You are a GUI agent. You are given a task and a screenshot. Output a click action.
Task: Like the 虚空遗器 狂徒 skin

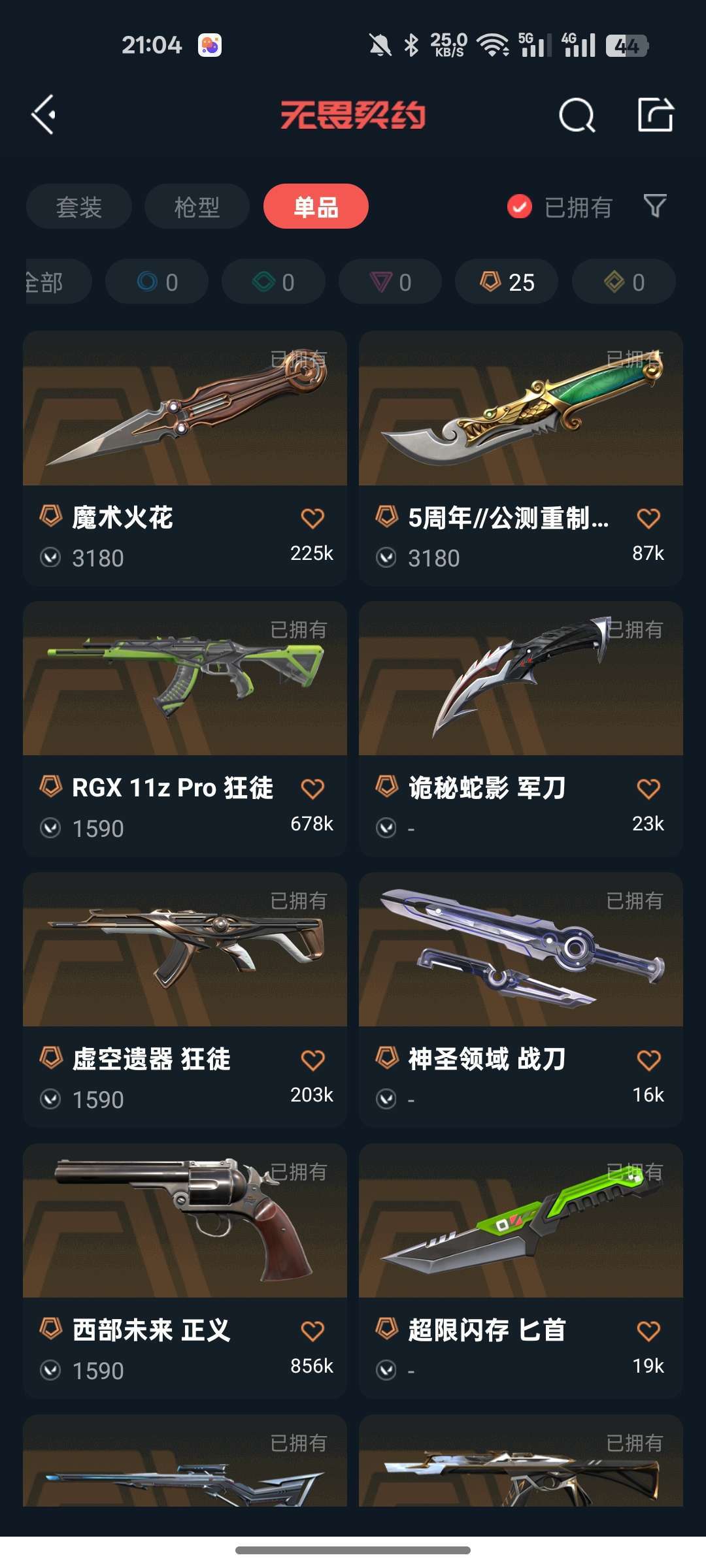tap(312, 1059)
